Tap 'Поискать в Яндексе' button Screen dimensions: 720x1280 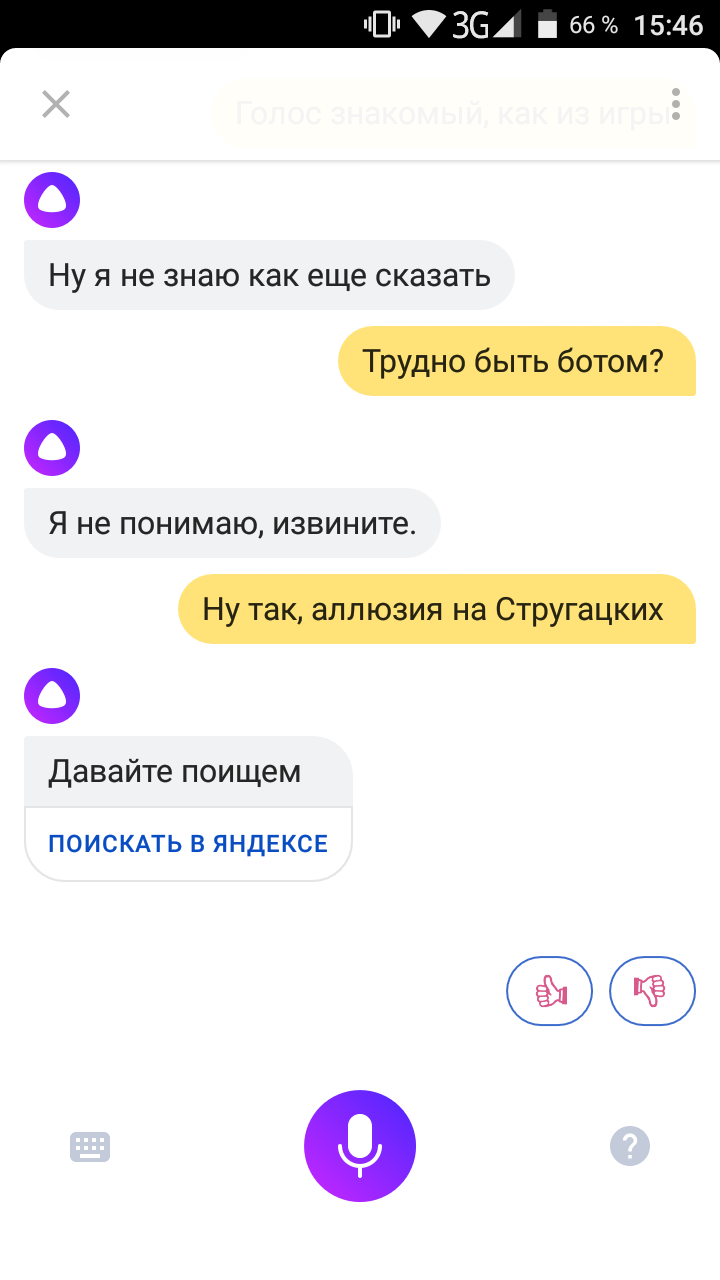point(188,843)
